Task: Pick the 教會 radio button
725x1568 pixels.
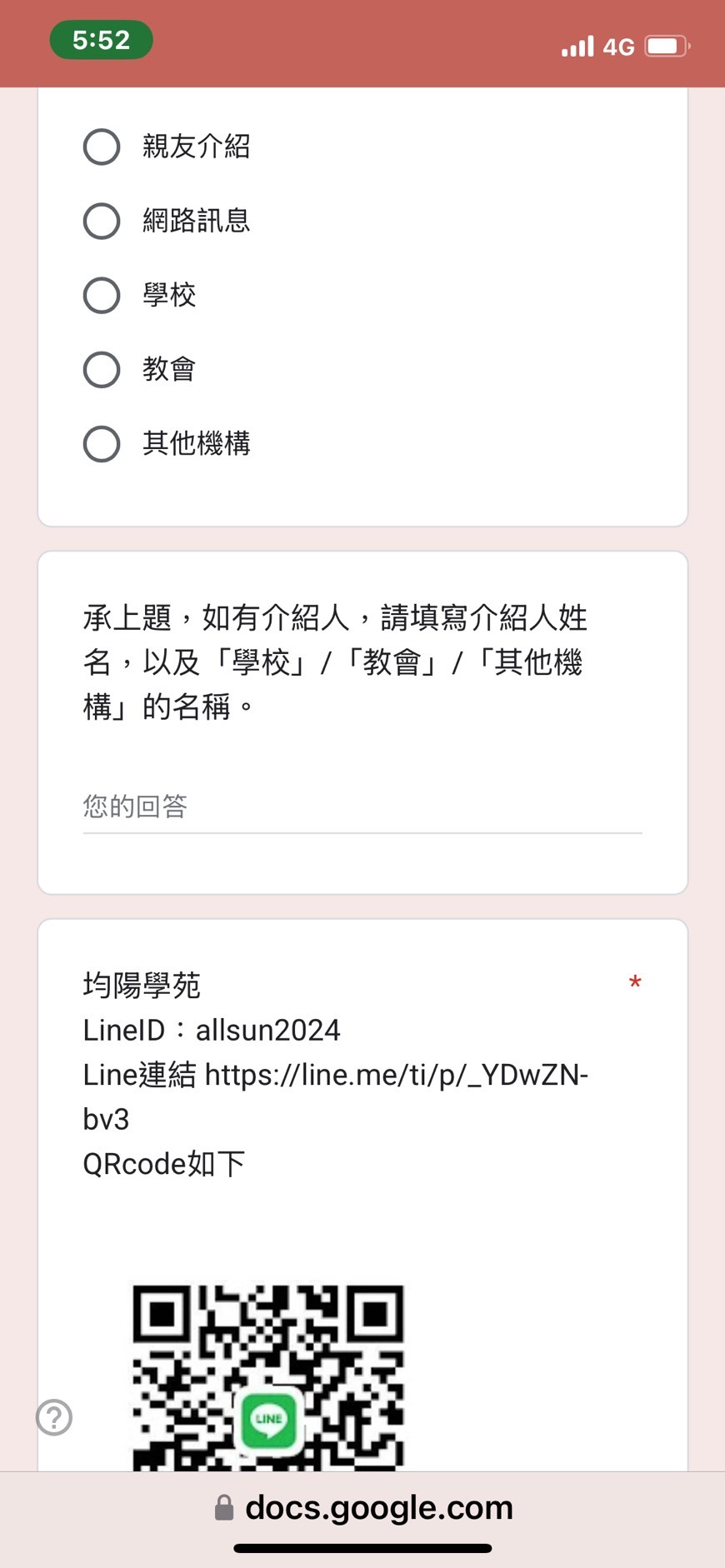Action: (102, 369)
